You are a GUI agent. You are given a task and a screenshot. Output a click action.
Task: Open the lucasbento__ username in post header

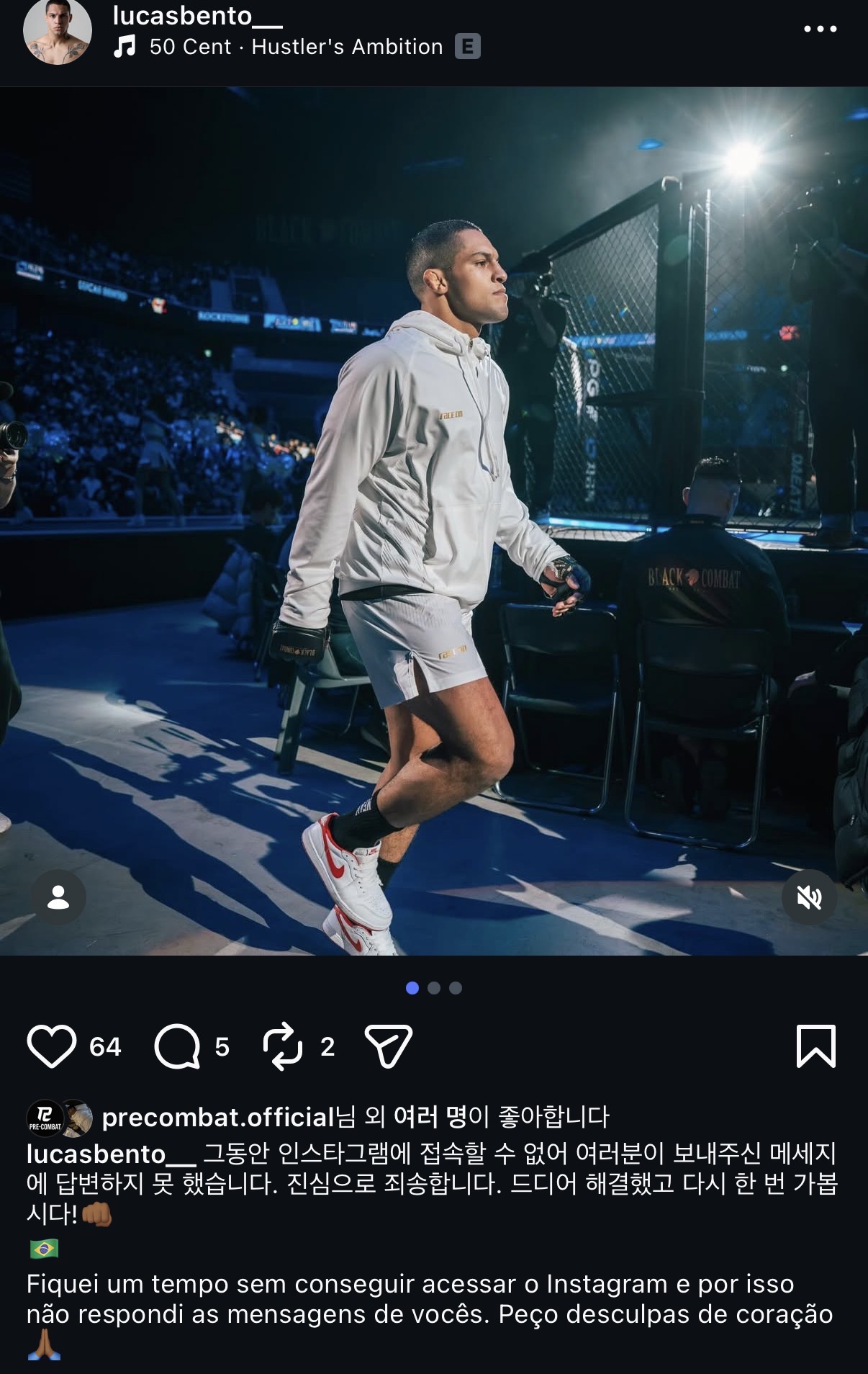[x=196, y=15]
